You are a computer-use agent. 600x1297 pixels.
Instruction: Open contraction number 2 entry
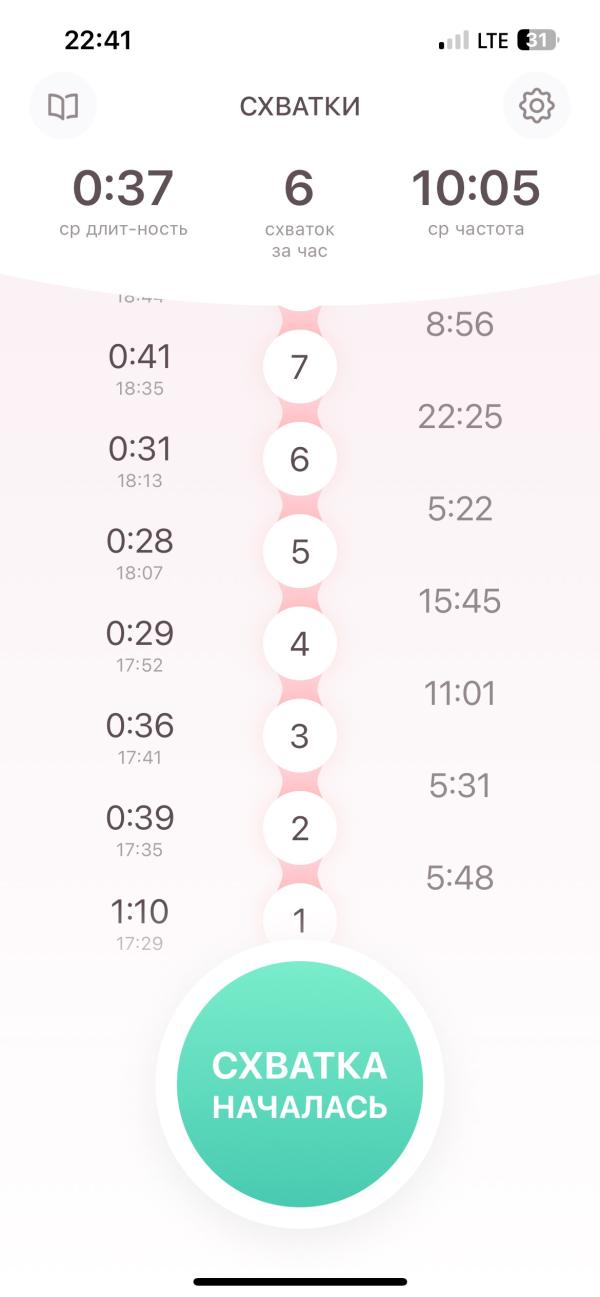point(300,828)
